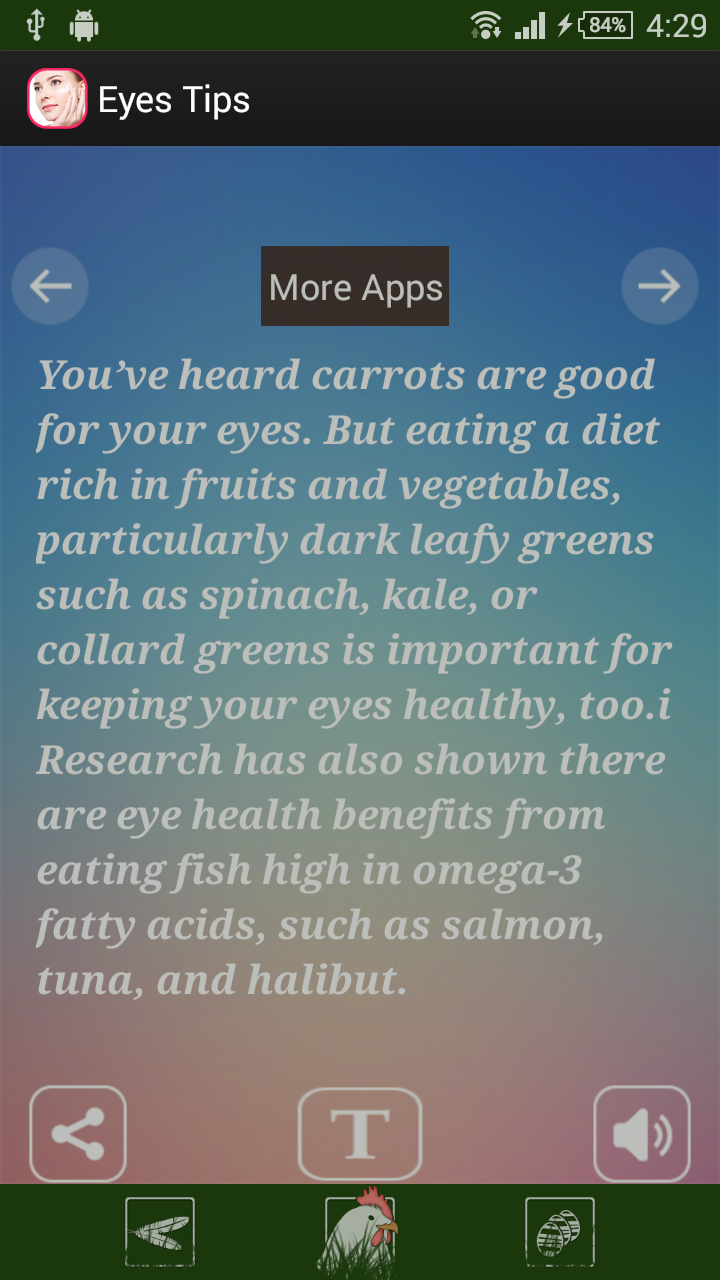The image size is (720, 1280).
Task: Go to the previous eye tip
Action: (50, 287)
